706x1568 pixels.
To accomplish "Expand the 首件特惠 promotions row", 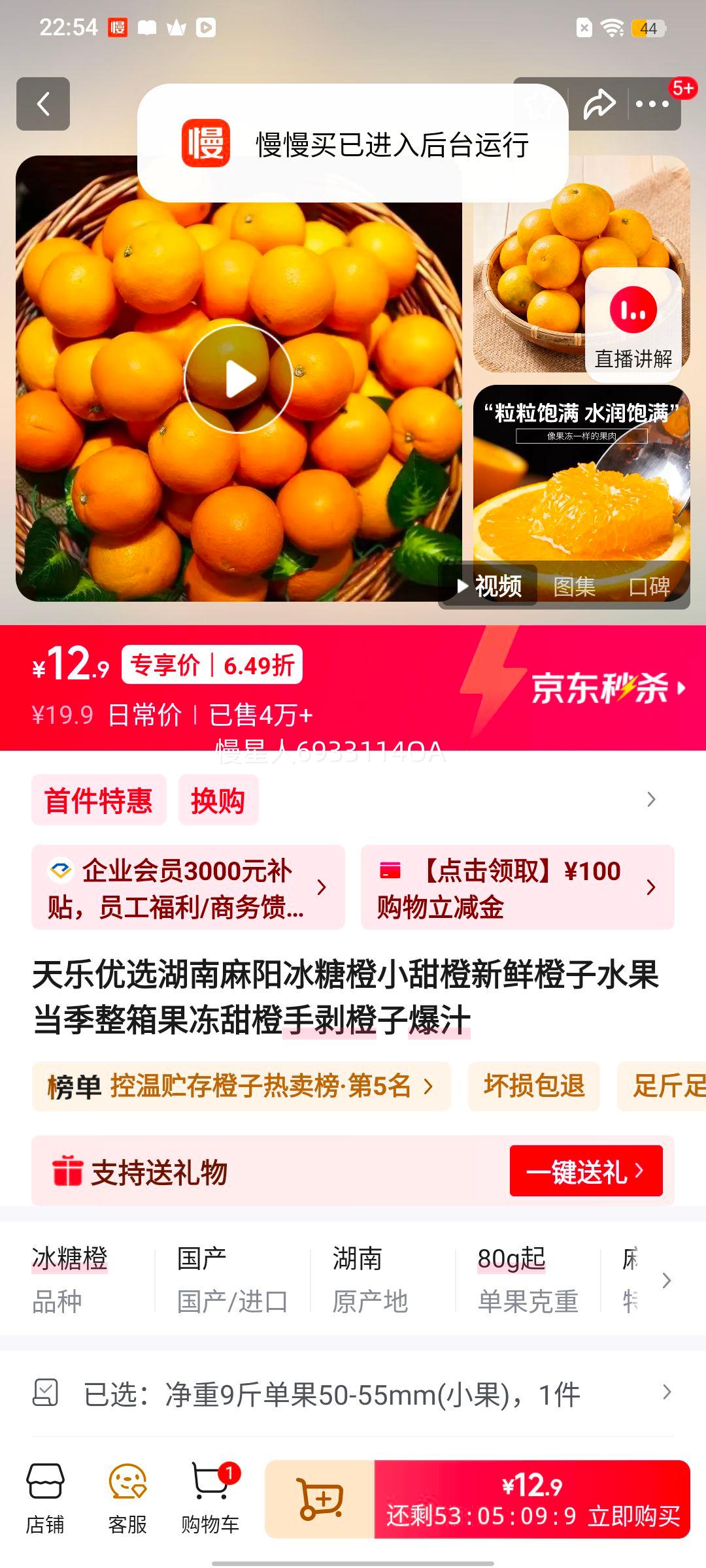I will pos(650,800).
